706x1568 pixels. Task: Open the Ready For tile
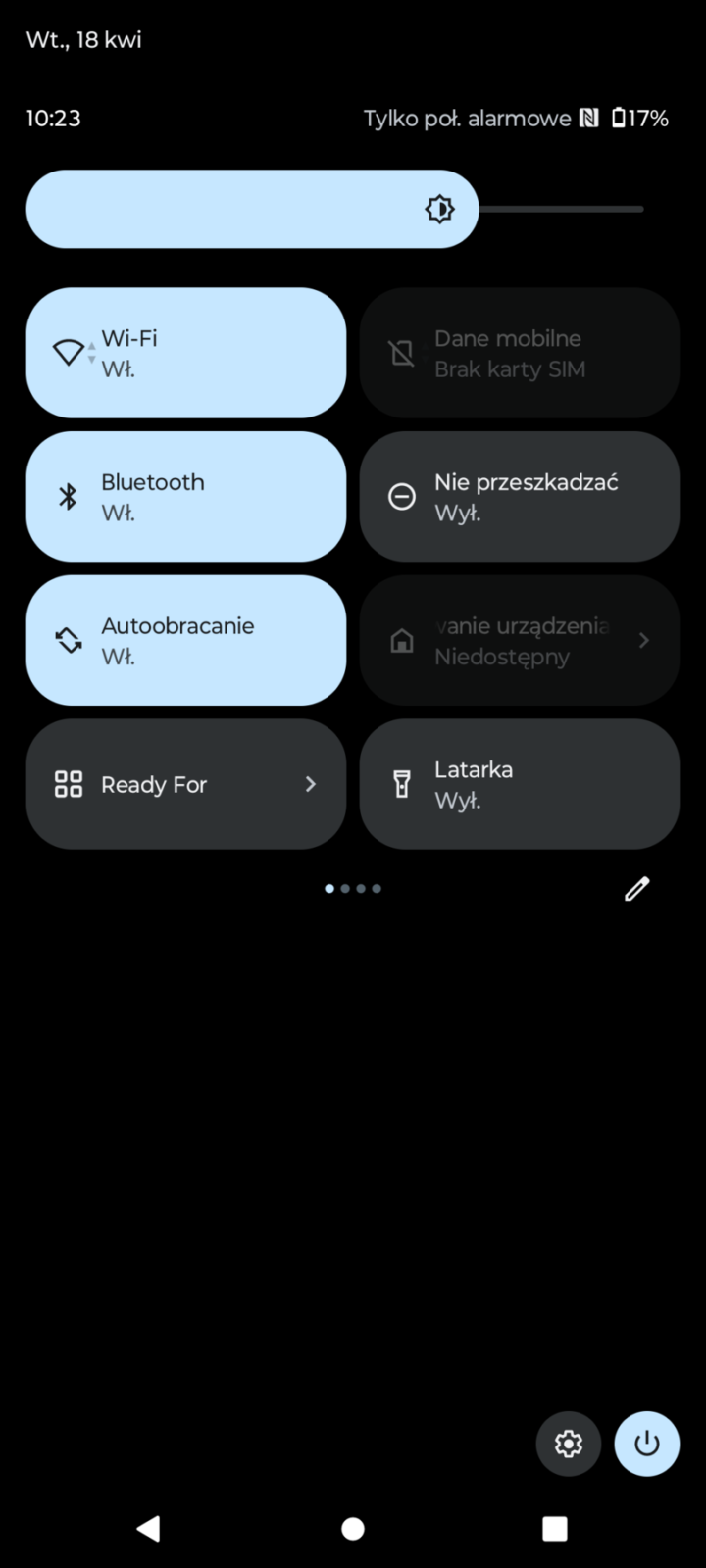[x=185, y=784]
